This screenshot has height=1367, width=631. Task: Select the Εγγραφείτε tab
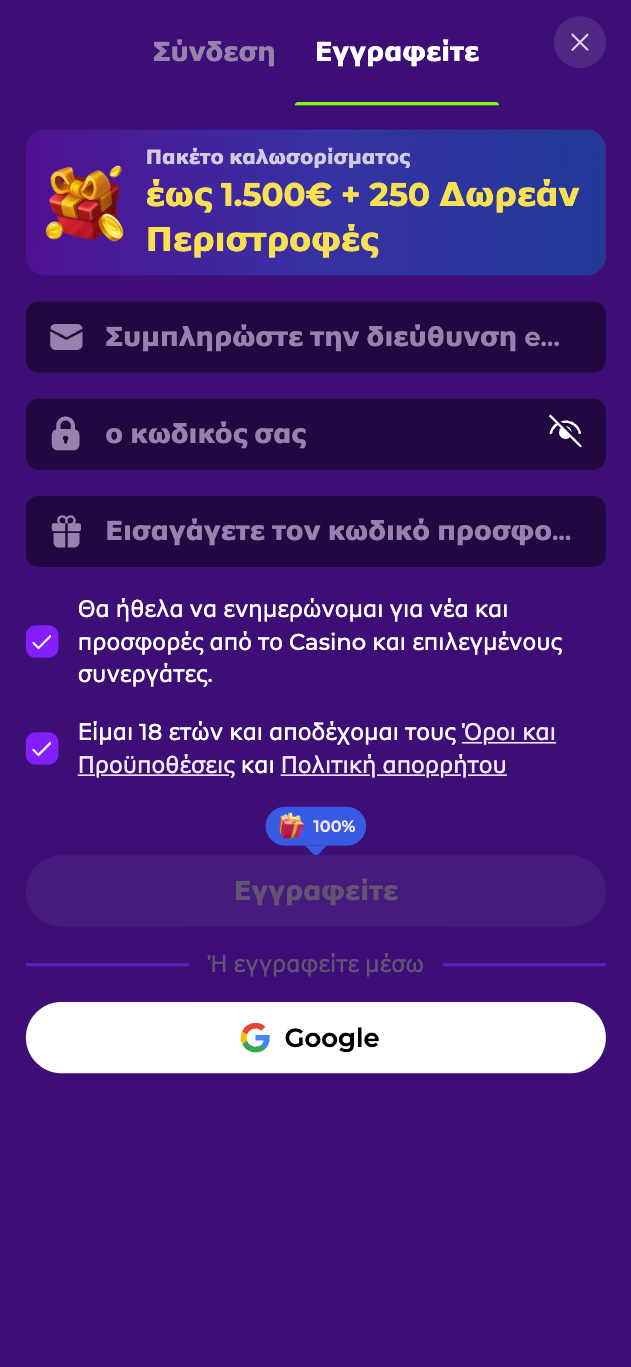[397, 52]
